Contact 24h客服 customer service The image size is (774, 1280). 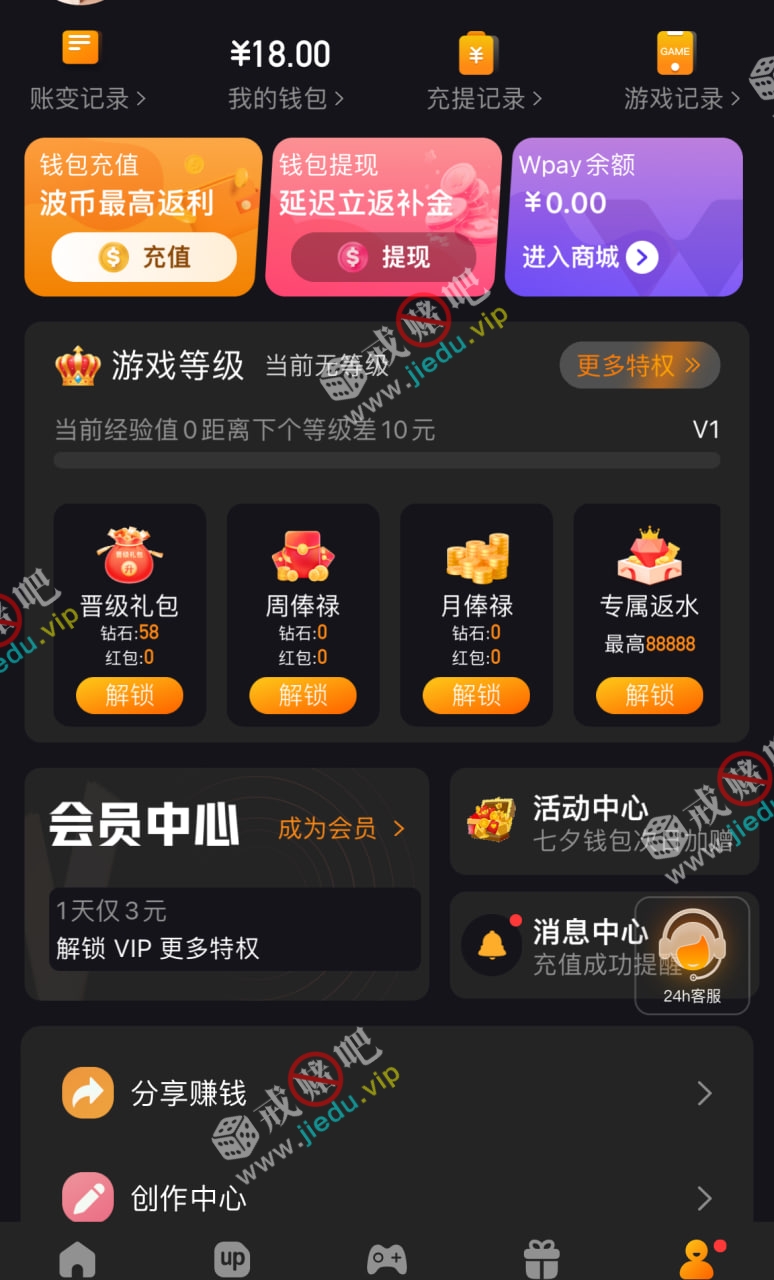692,955
